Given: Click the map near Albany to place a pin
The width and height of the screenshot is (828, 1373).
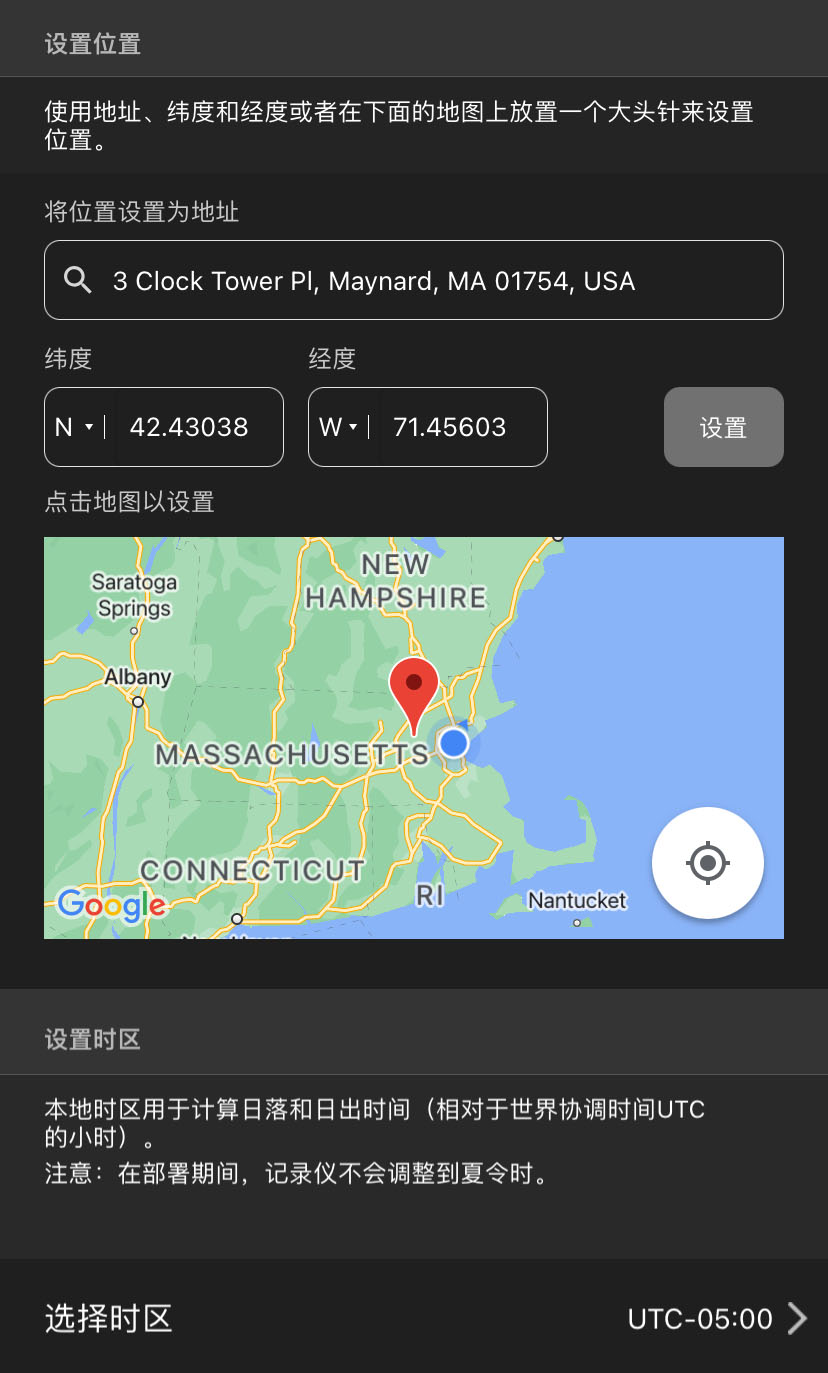Looking at the screenshot, I should (x=137, y=677).
